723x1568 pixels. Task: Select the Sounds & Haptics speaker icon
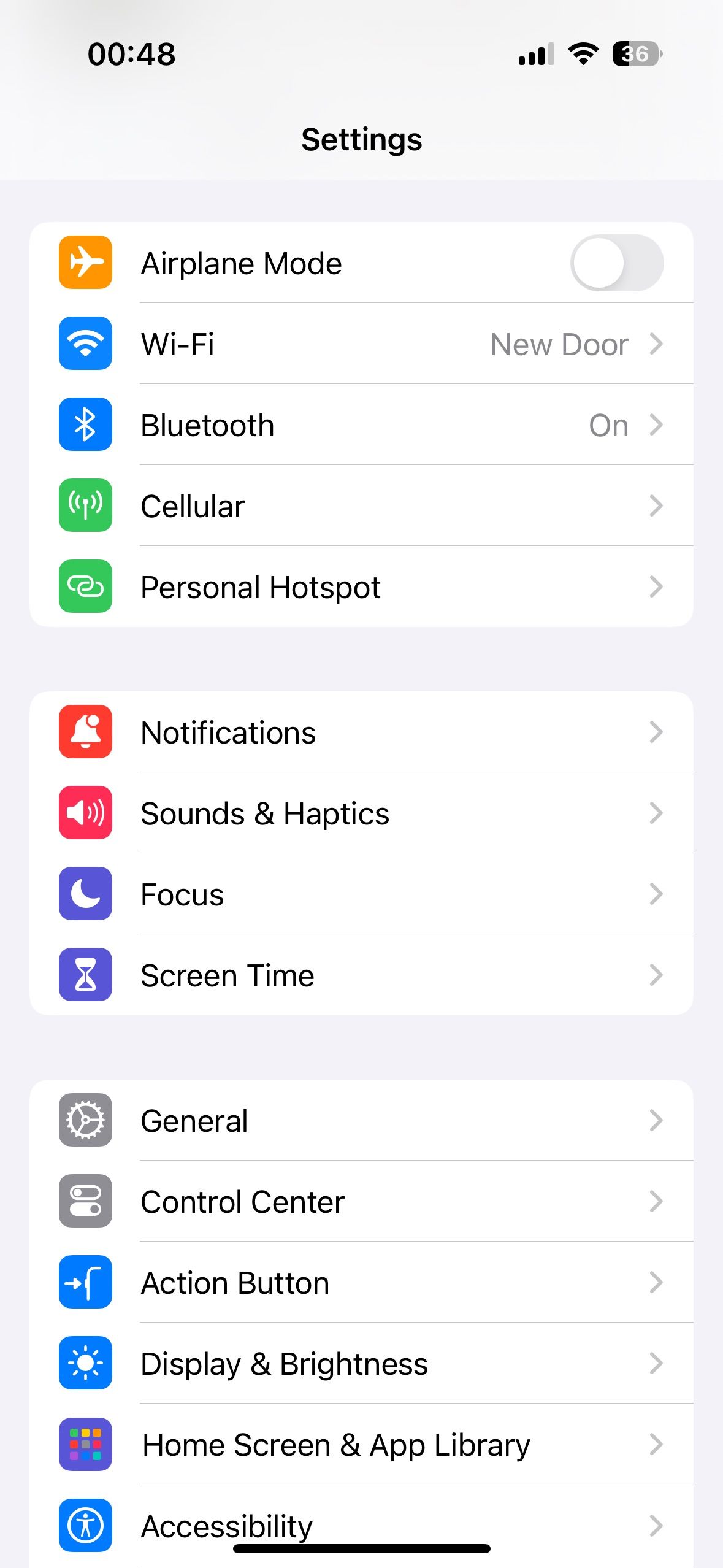coord(85,813)
